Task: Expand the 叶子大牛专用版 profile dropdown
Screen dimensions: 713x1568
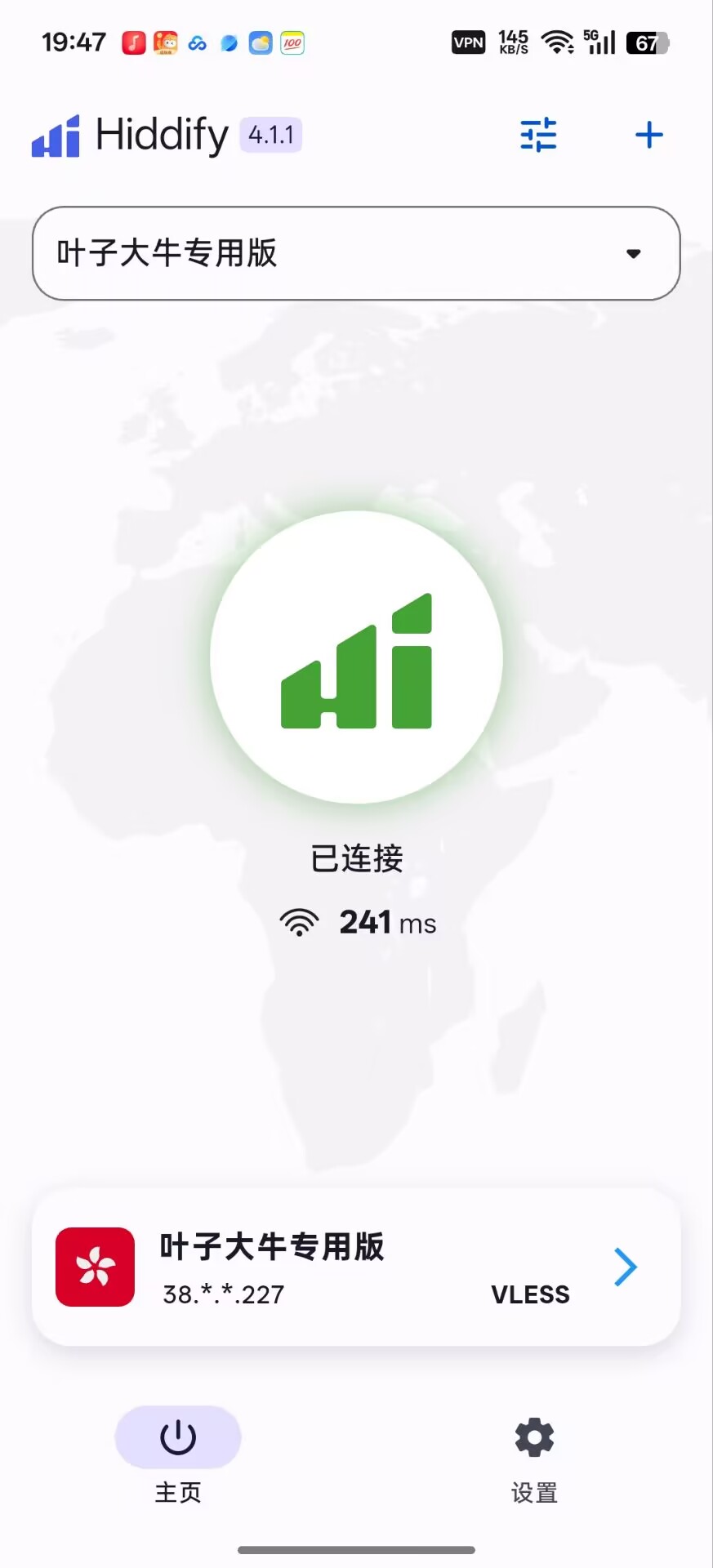Action: point(356,253)
